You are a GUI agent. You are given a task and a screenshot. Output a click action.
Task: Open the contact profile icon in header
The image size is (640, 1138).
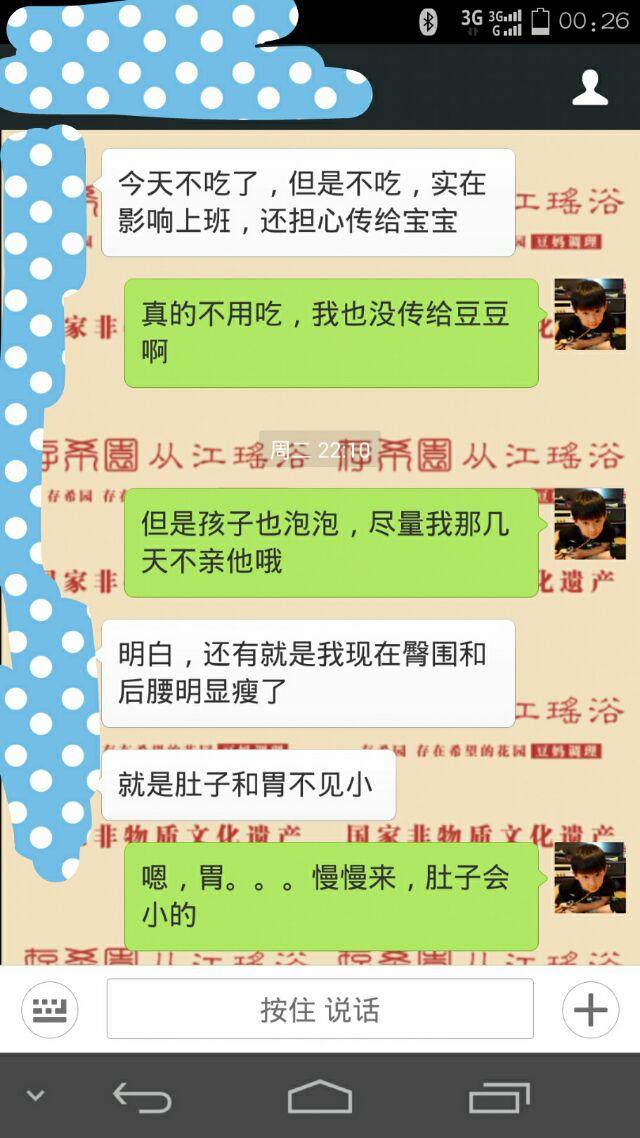(x=590, y=87)
